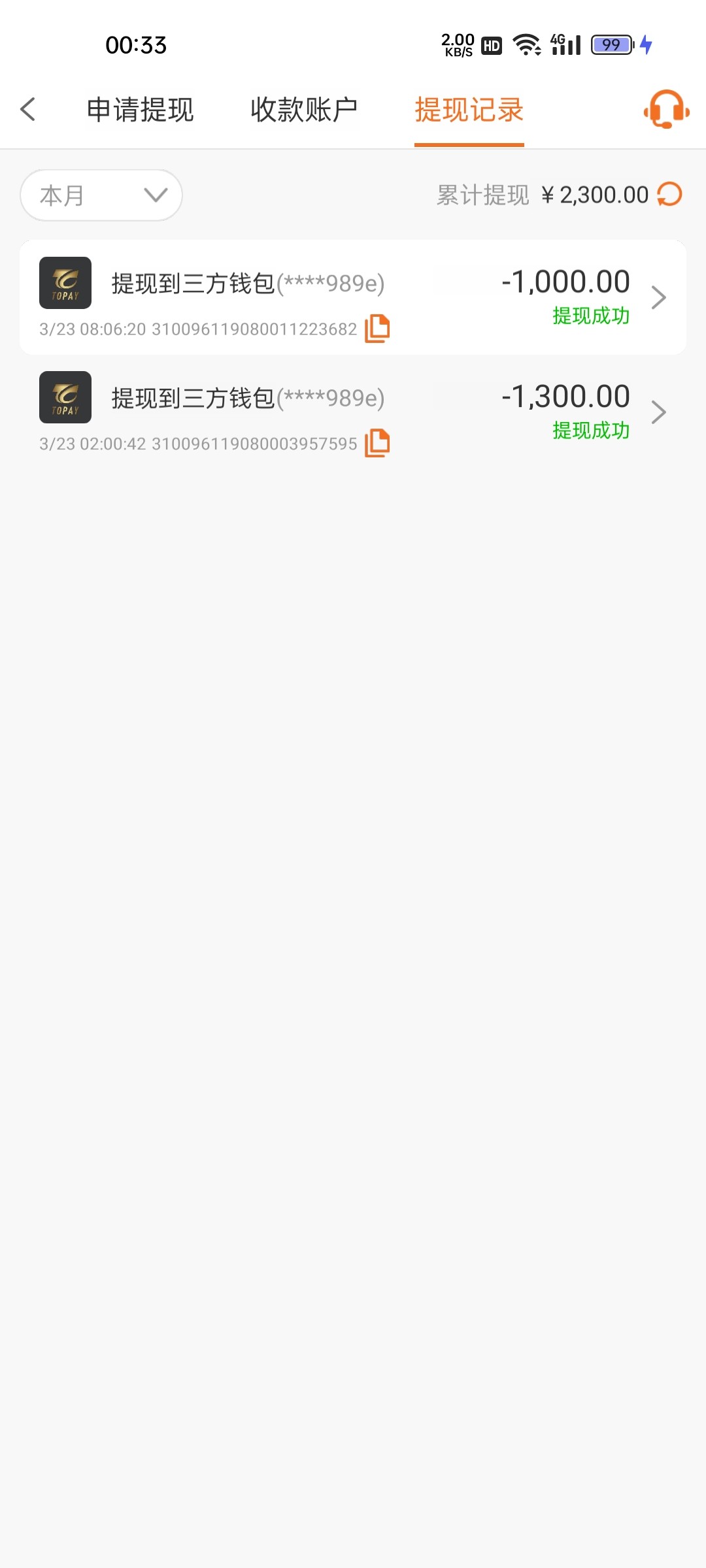The width and height of the screenshot is (706, 1568).
Task: Switch to the 收款账户 tab
Action: click(x=304, y=110)
